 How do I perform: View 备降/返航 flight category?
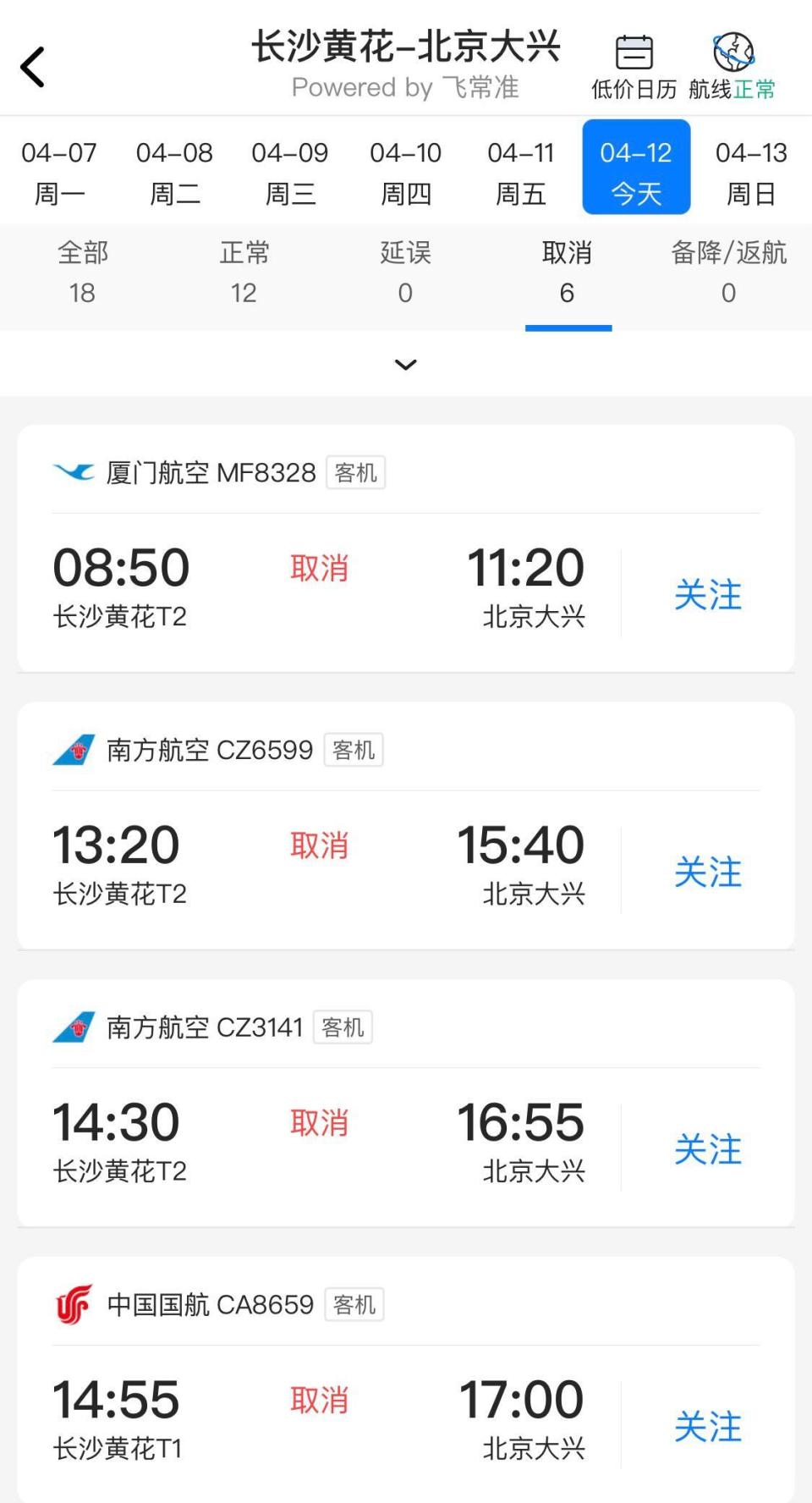click(729, 273)
